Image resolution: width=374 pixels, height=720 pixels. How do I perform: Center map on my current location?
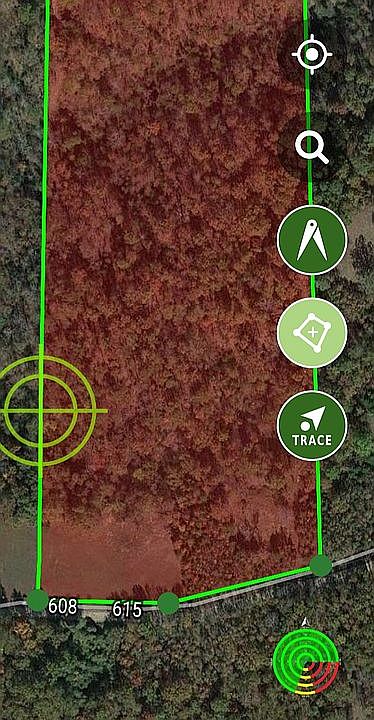(x=312, y=55)
